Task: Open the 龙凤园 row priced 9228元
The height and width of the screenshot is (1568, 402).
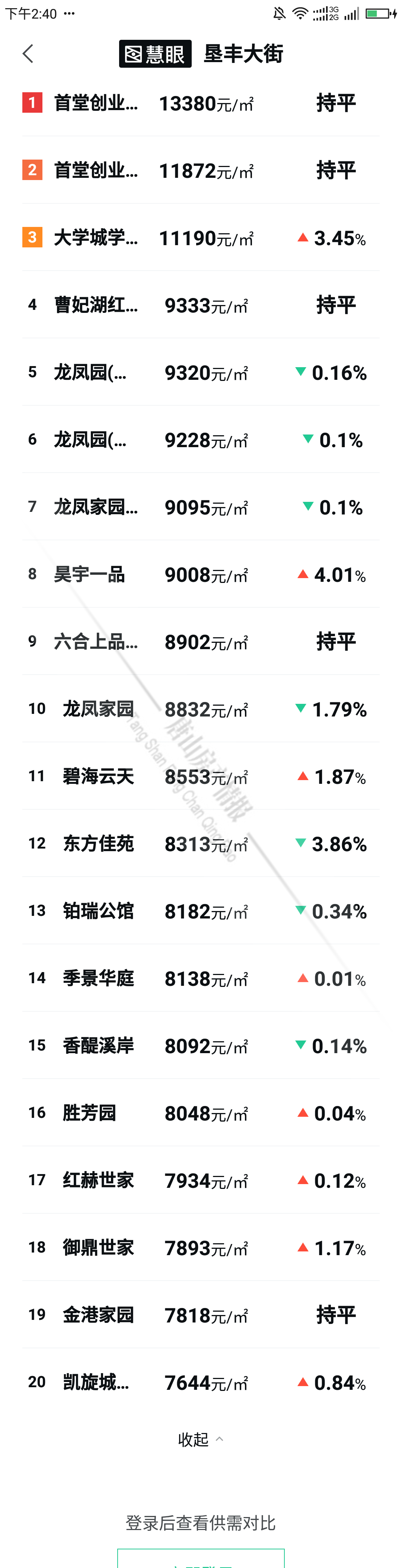Action: tap(201, 439)
